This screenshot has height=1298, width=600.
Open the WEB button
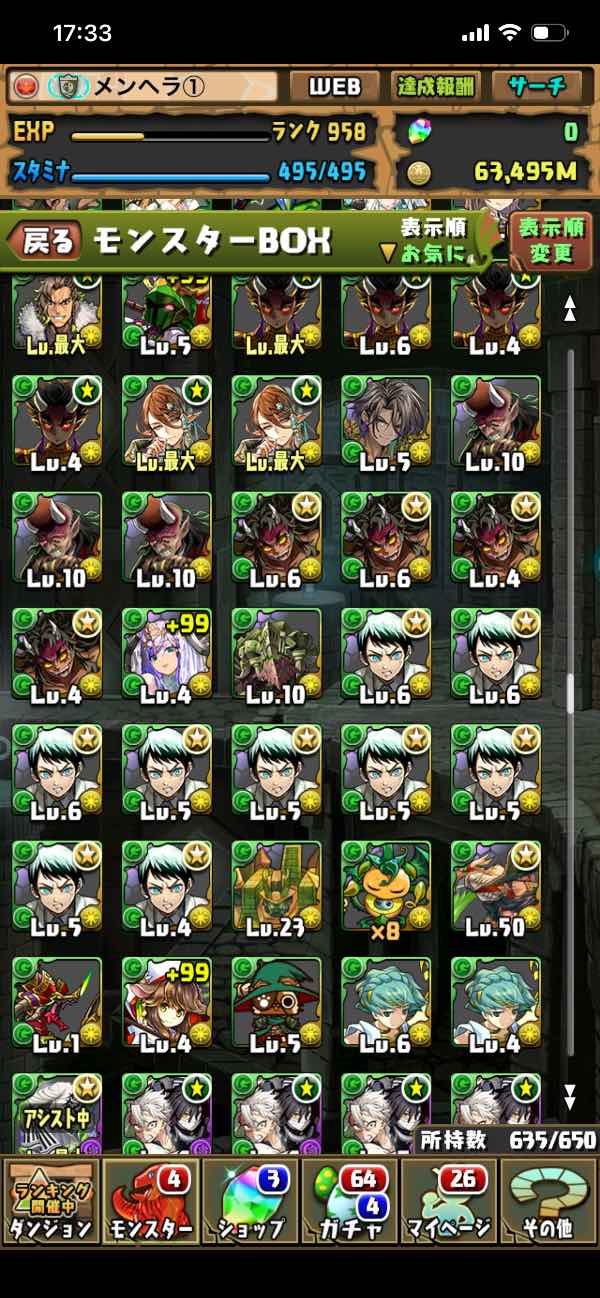[x=334, y=87]
